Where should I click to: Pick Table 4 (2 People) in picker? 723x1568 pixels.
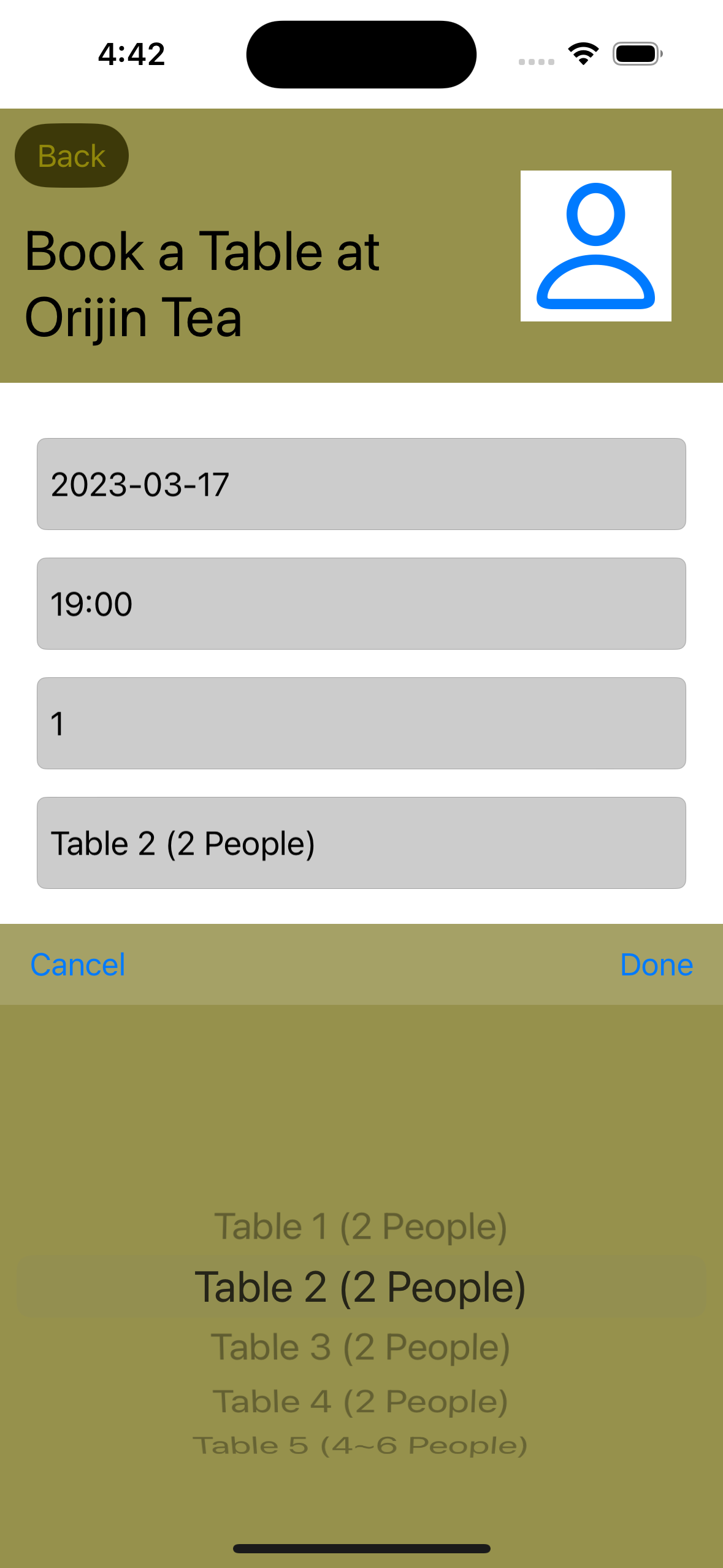tap(361, 1402)
